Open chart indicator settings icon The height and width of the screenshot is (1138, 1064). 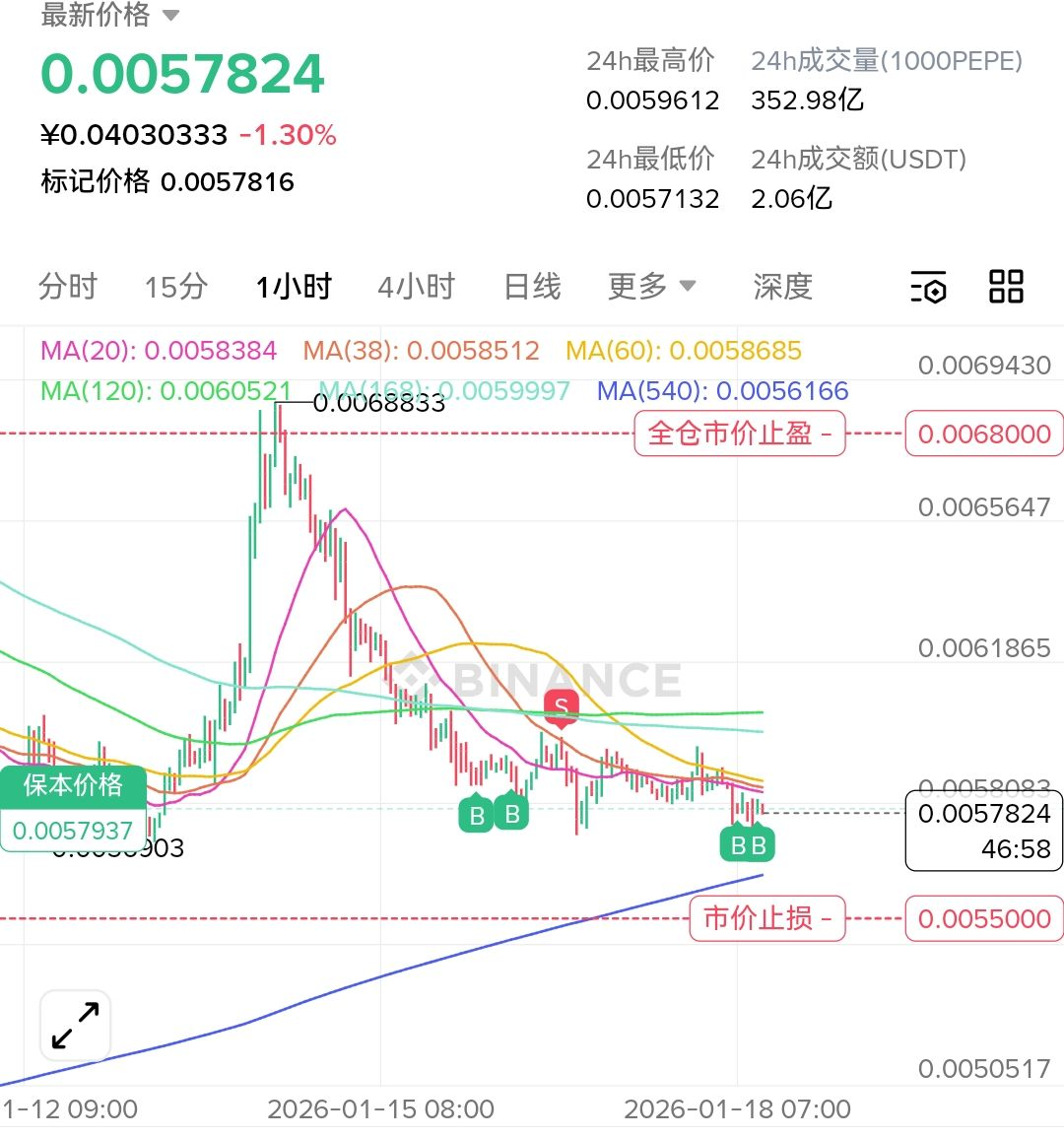pyautogui.click(x=928, y=287)
